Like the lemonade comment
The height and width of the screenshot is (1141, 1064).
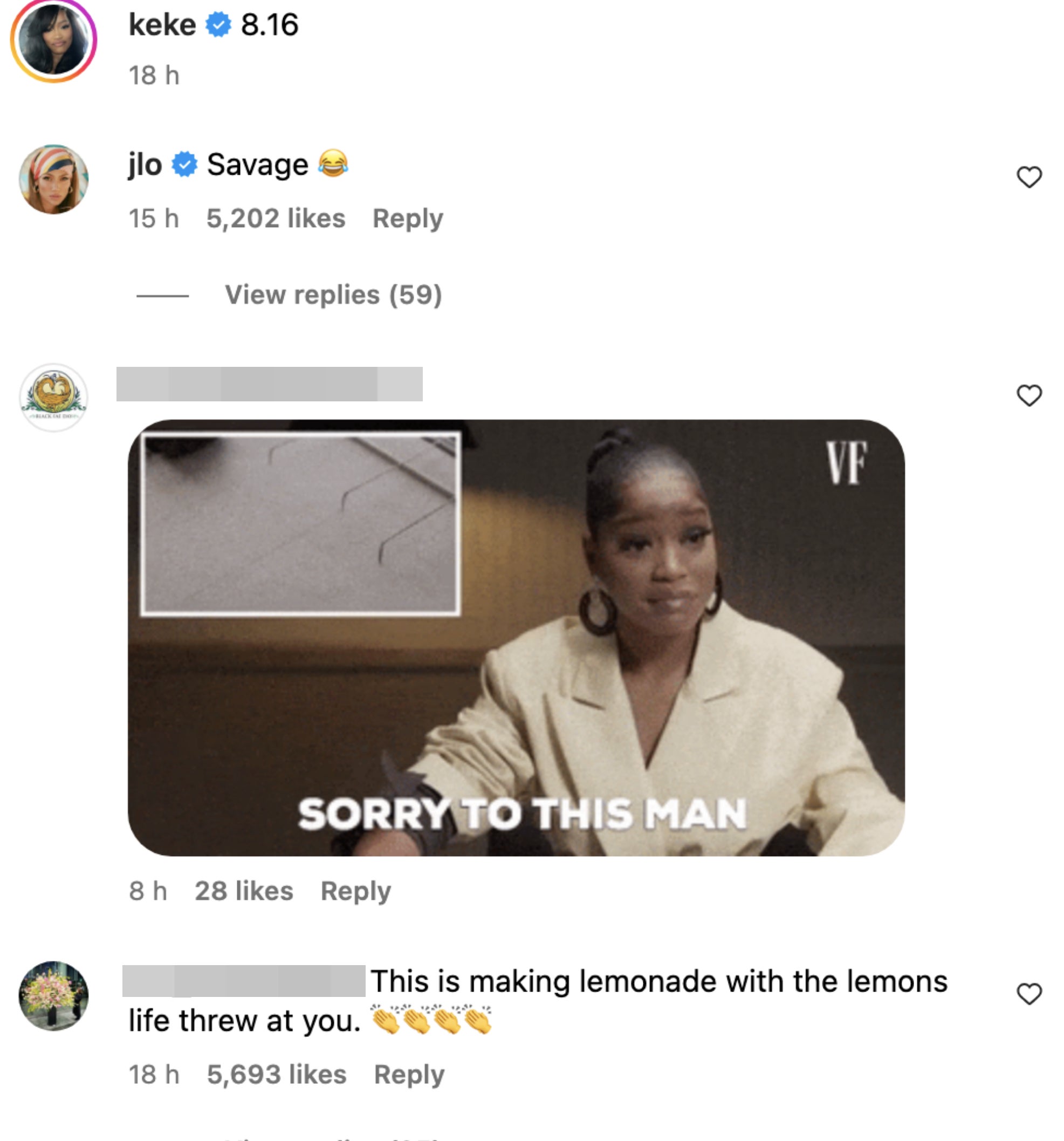(x=1028, y=994)
